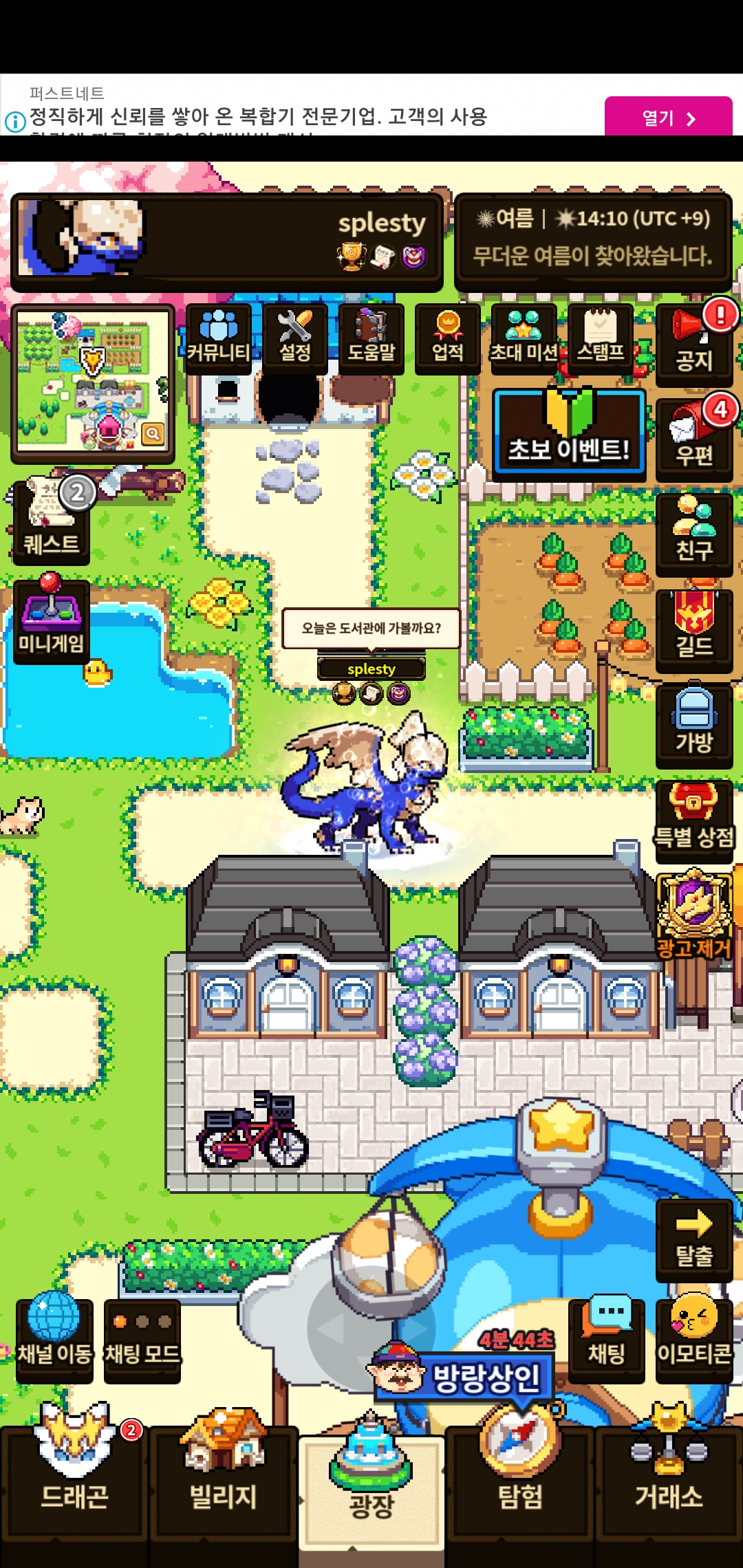Open the 퀘스트 quest list
The width and height of the screenshot is (743, 1568).
tap(51, 523)
